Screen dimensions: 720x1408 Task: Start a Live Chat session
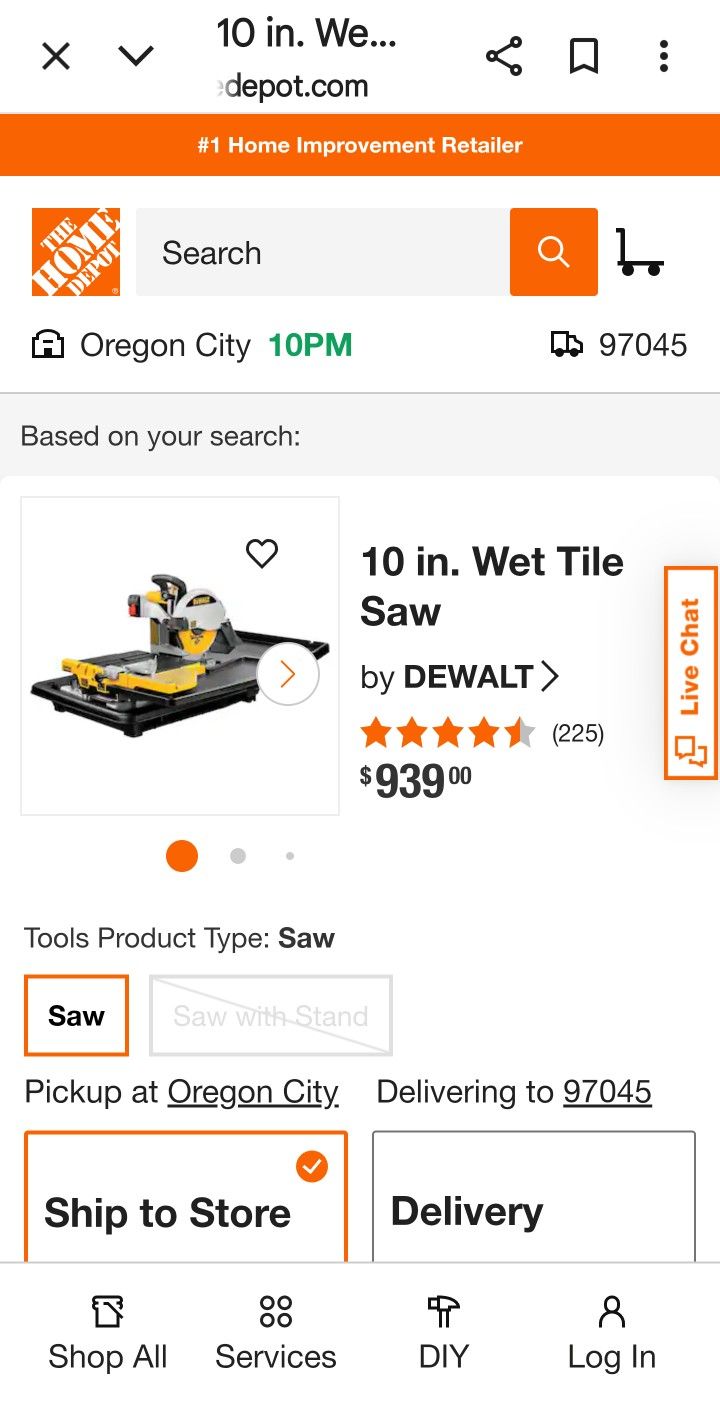tap(692, 670)
